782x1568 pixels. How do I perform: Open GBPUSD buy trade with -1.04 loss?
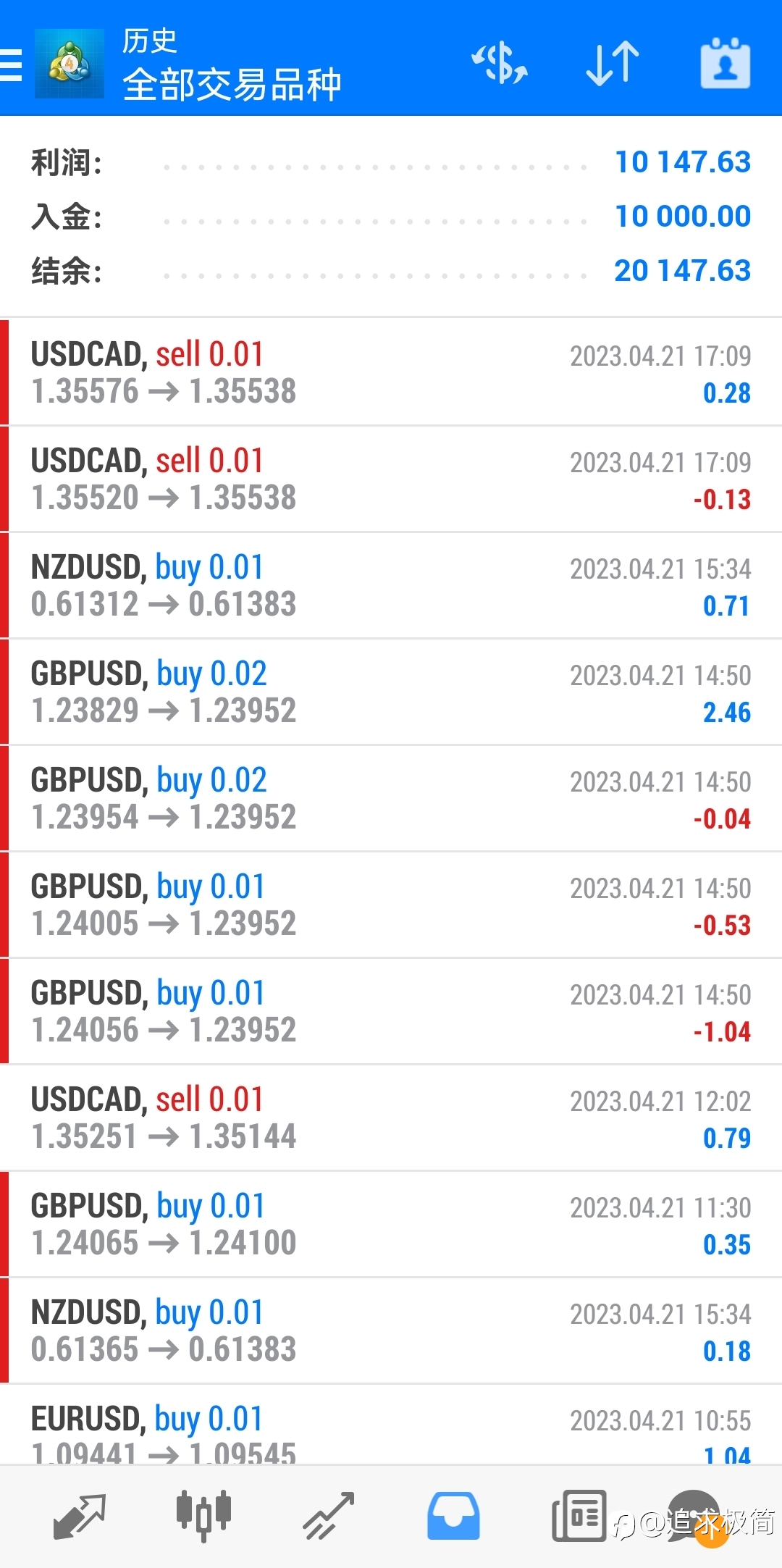(x=391, y=1011)
